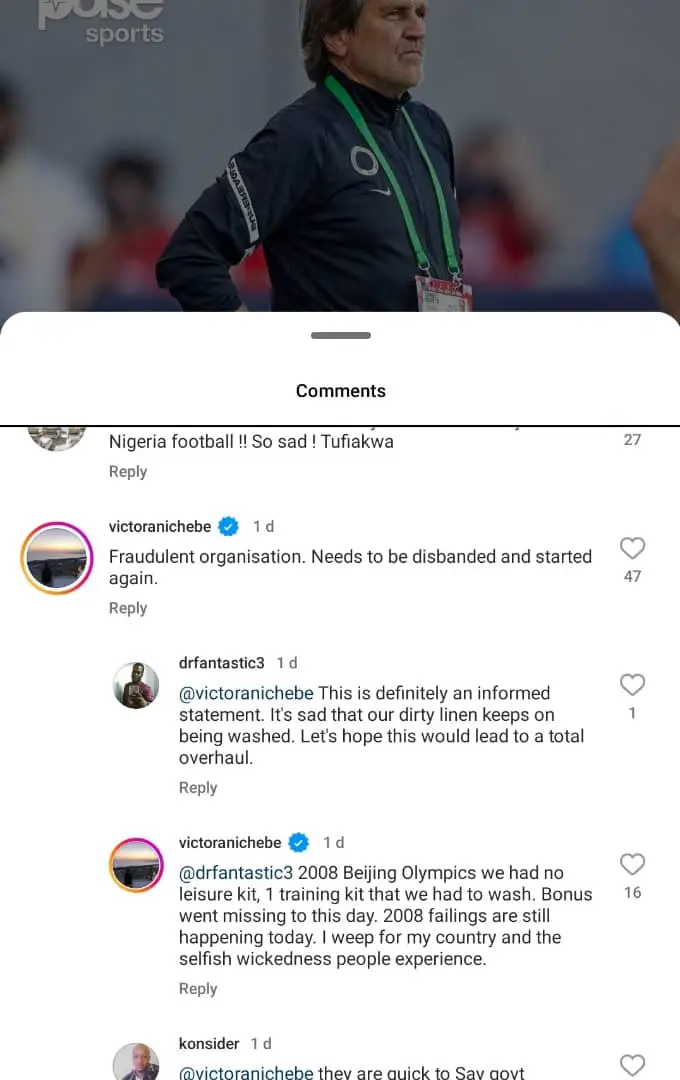
Task: Like victoranichebe's "Fraudulent organisation" comment
Action: tap(632, 548)
